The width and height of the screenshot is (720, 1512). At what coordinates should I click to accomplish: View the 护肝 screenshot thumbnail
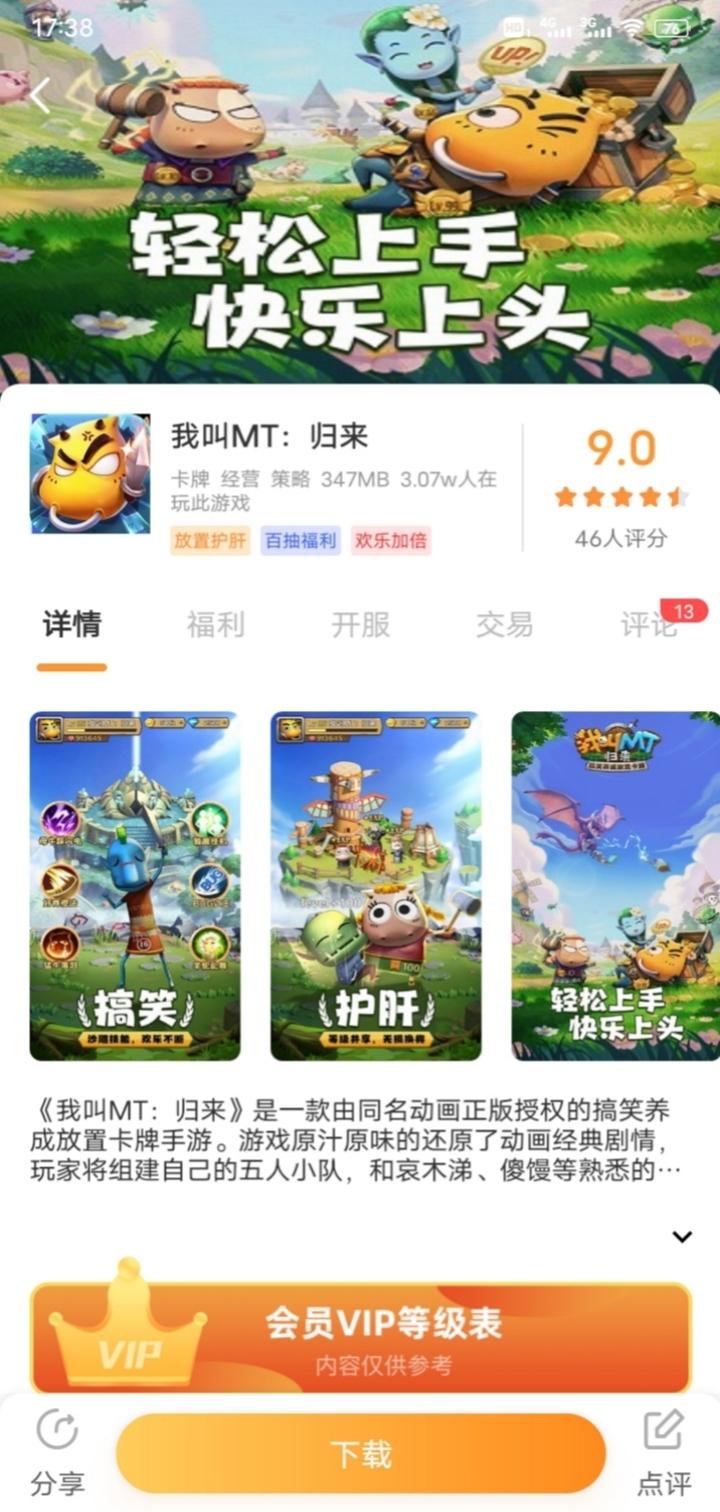(374, 885)
